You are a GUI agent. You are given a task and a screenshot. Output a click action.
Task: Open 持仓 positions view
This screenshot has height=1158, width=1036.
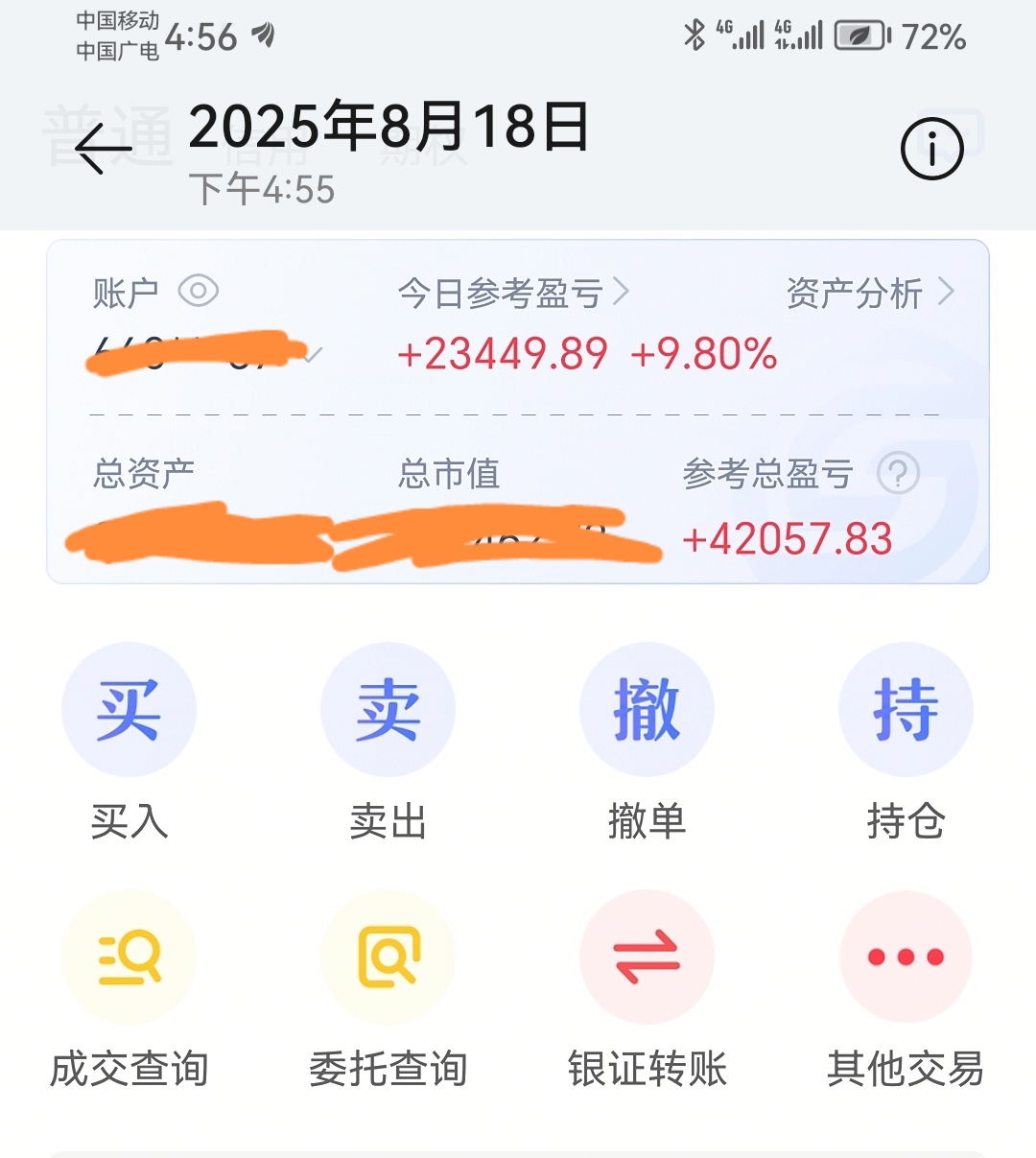[906, 708]
